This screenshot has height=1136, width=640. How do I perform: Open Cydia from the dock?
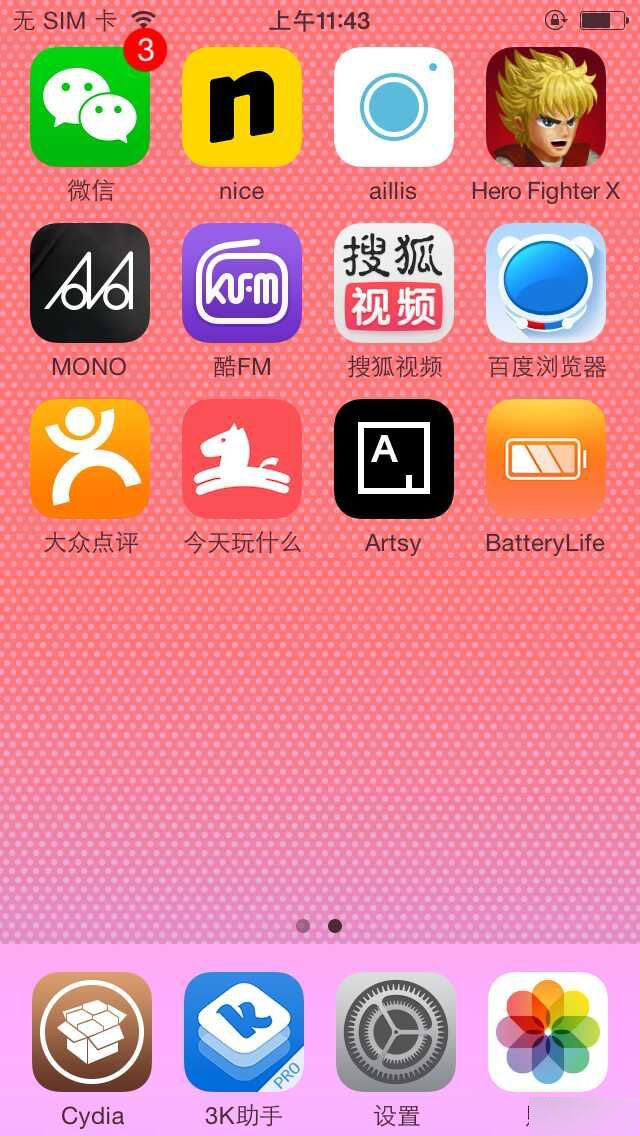92,1032
